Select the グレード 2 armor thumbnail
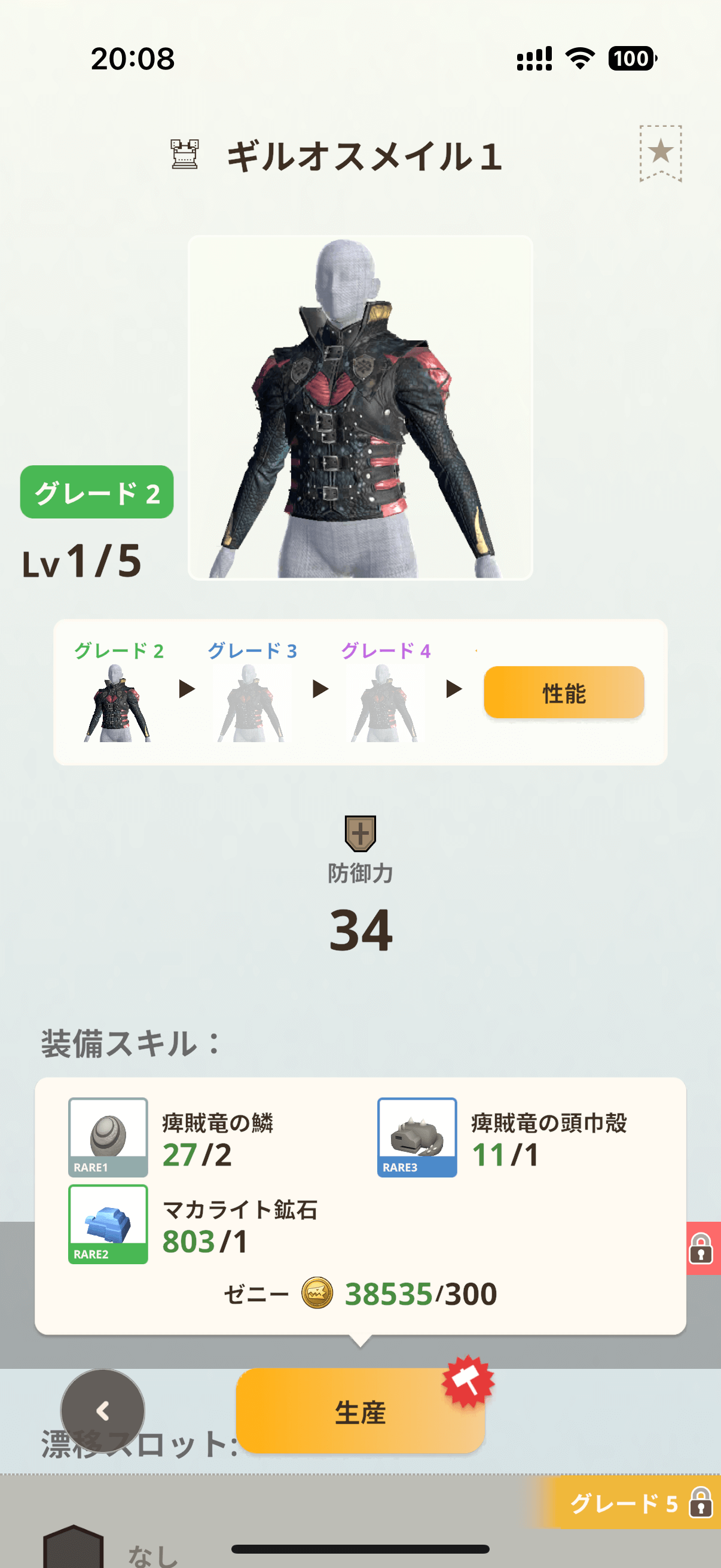This screenshot has height=1568, width=721. pos(117,703)
